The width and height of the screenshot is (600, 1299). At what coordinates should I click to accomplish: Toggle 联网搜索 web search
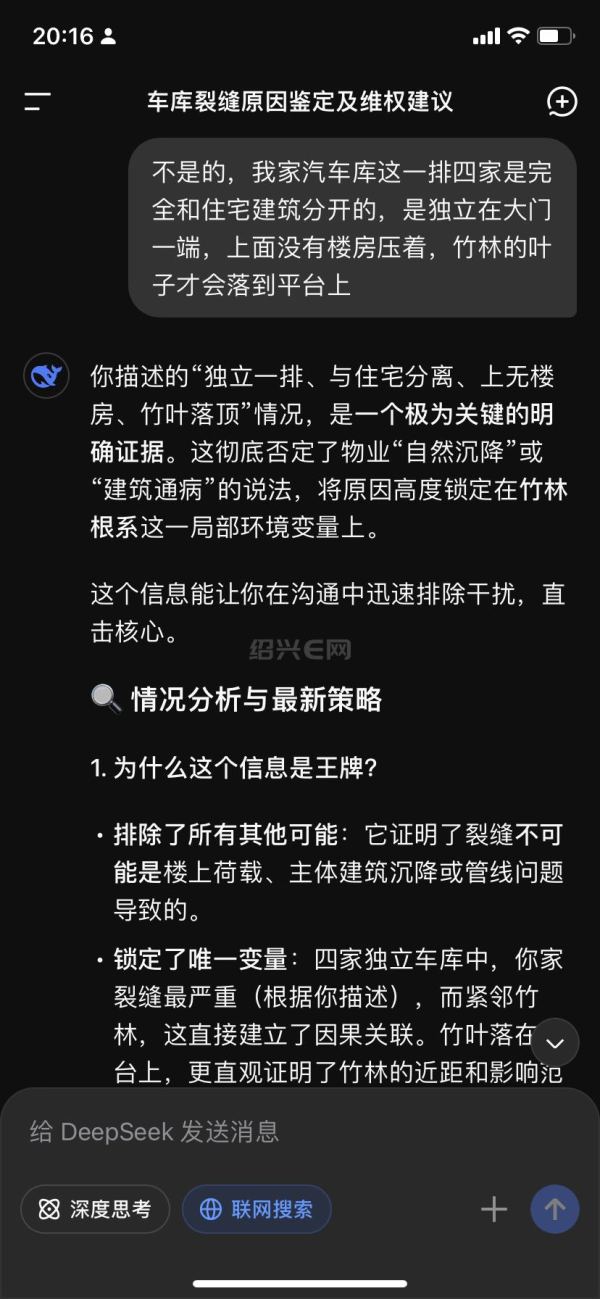coord(256,1209)
